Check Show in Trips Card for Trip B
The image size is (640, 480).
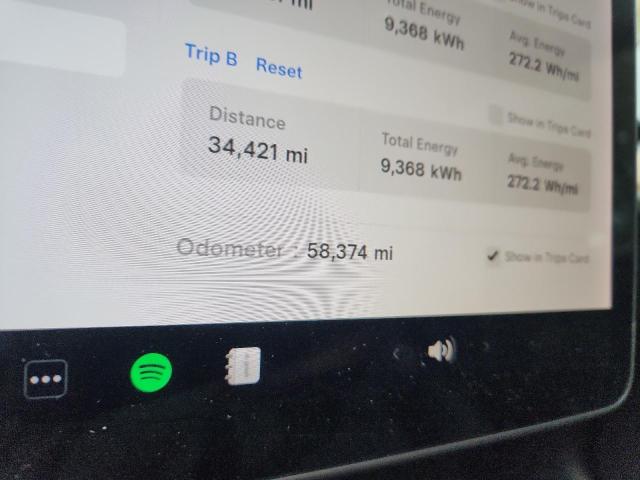coord(496,116)
